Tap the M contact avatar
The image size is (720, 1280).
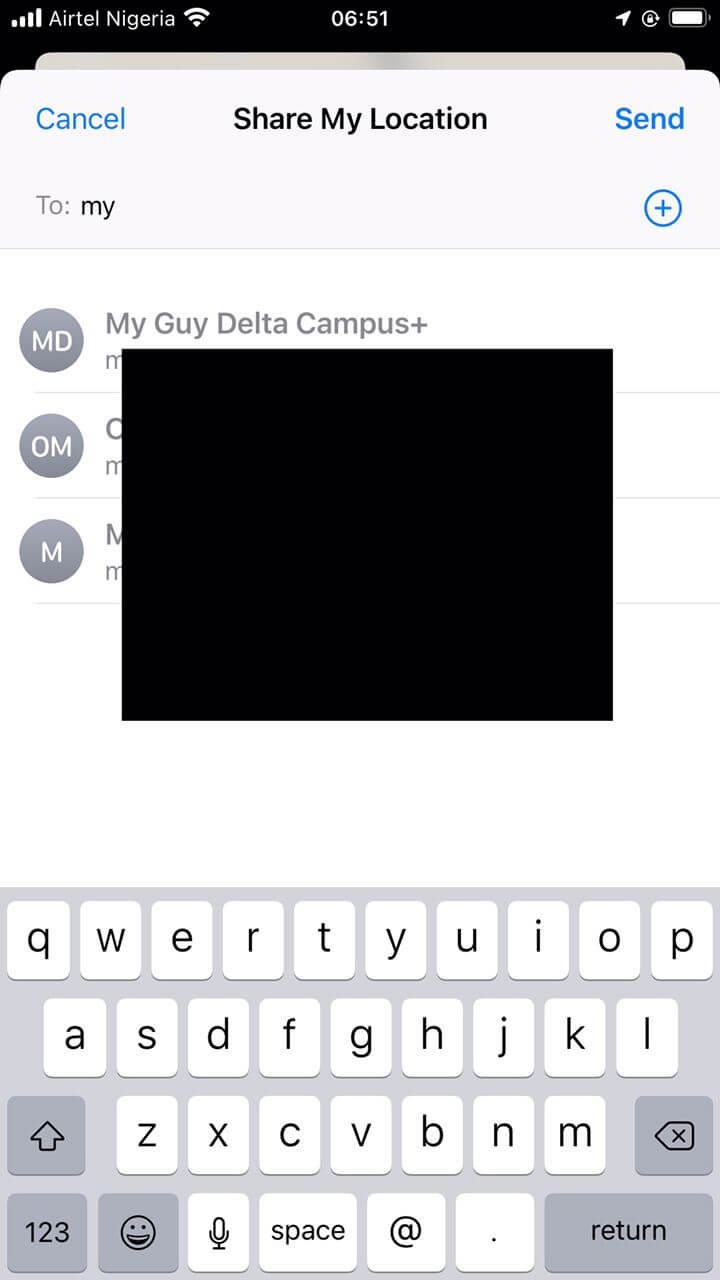click(51, 551)
